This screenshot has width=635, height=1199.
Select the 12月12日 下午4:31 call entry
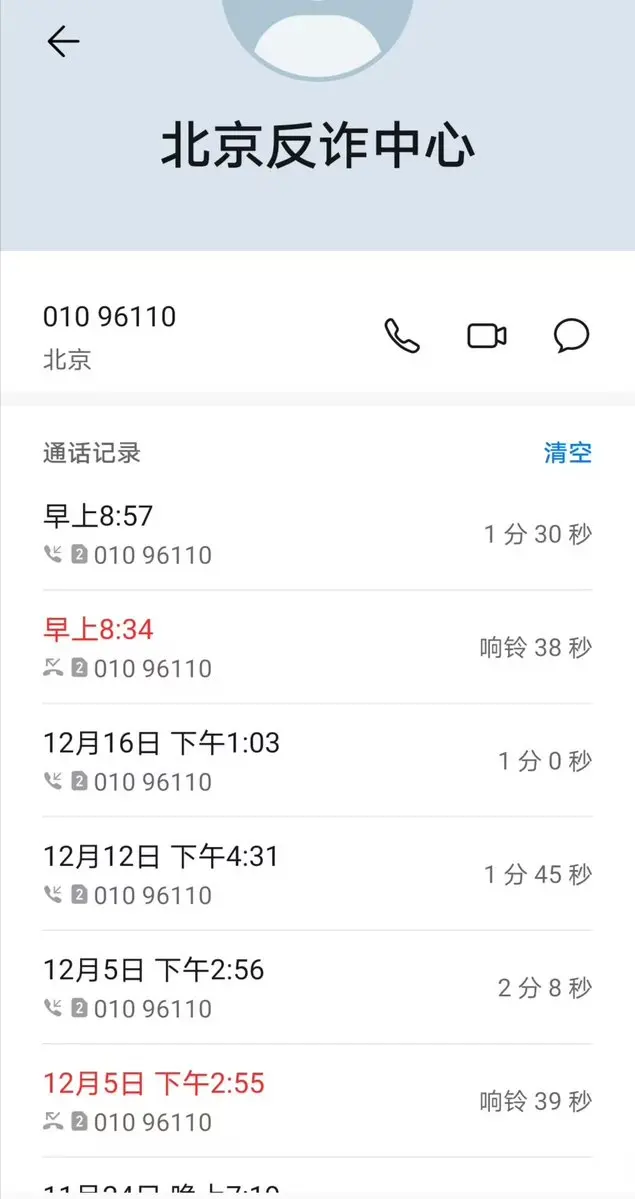(318, 874)
